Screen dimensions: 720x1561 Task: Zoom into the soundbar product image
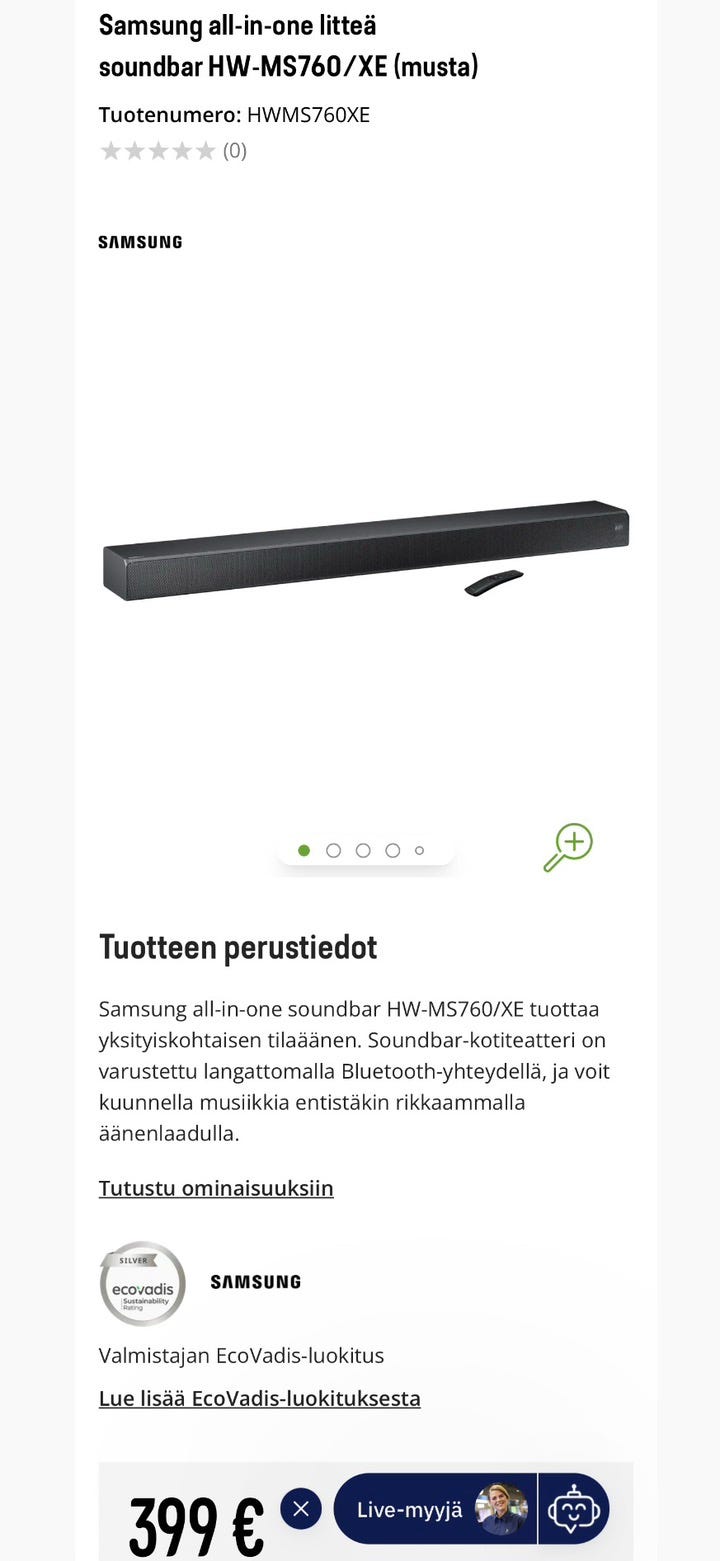pos(568,848)
